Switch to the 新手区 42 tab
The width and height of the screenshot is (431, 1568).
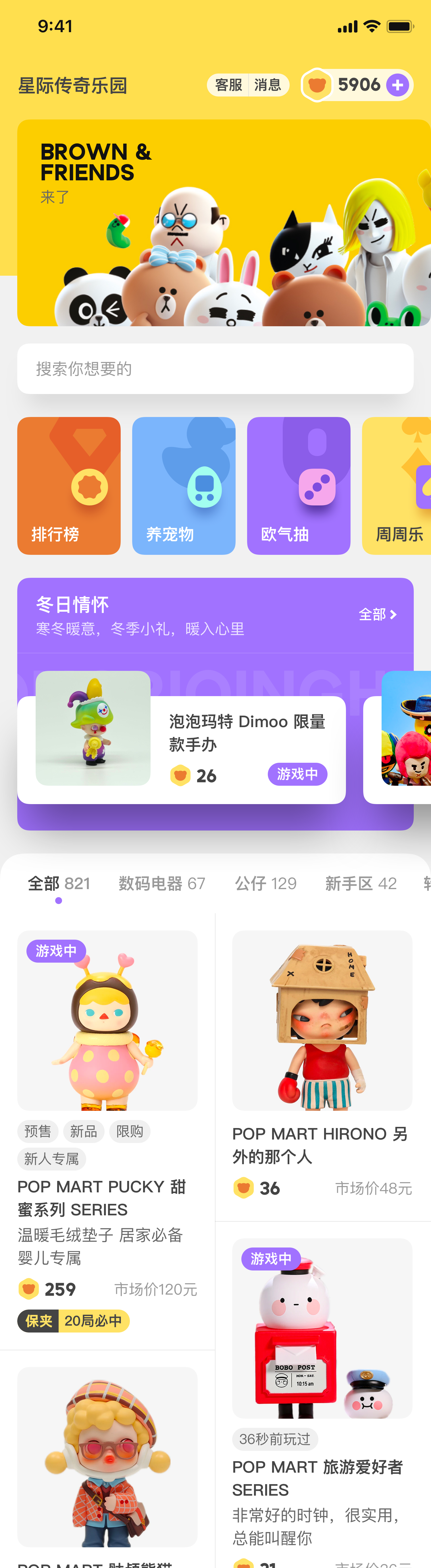click(360, 883)
